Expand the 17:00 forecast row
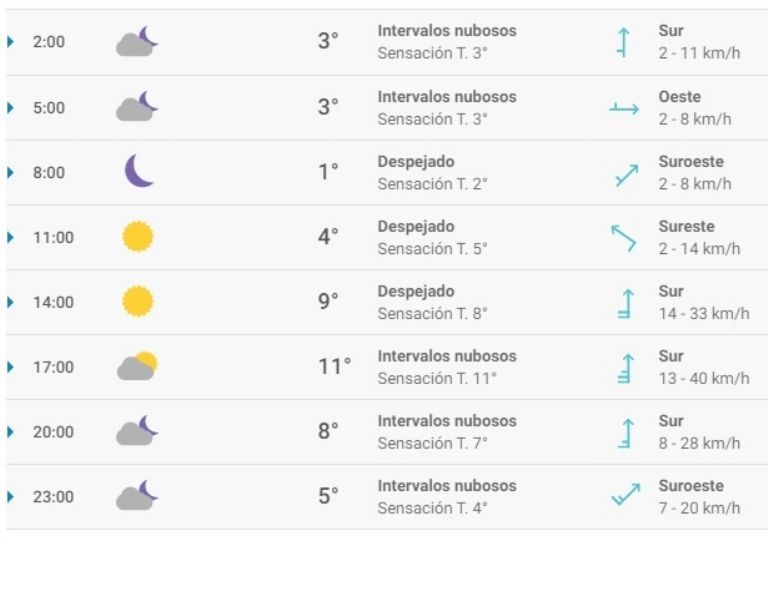This screenshot has height=591, width=768. (11, 367)
